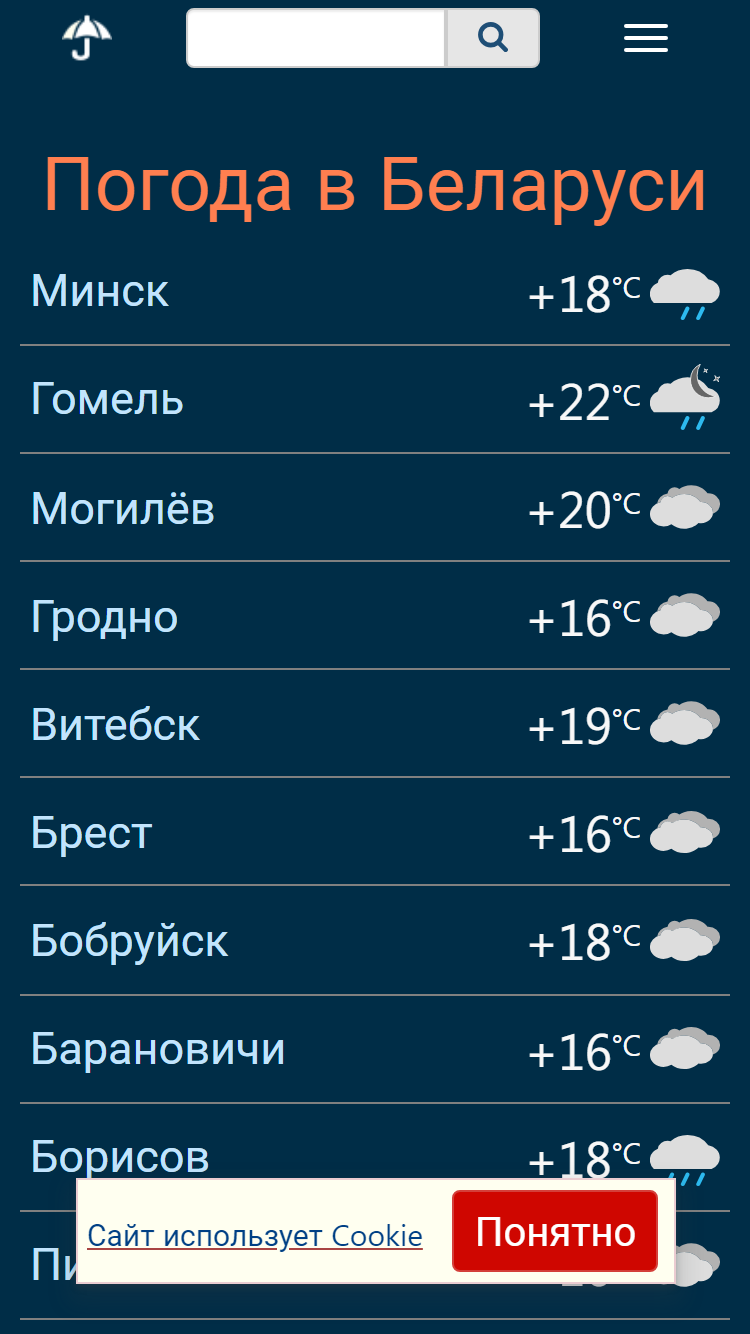
Task: Dismiss cookie notice with Понятно
Action: tap(555, 1231)
